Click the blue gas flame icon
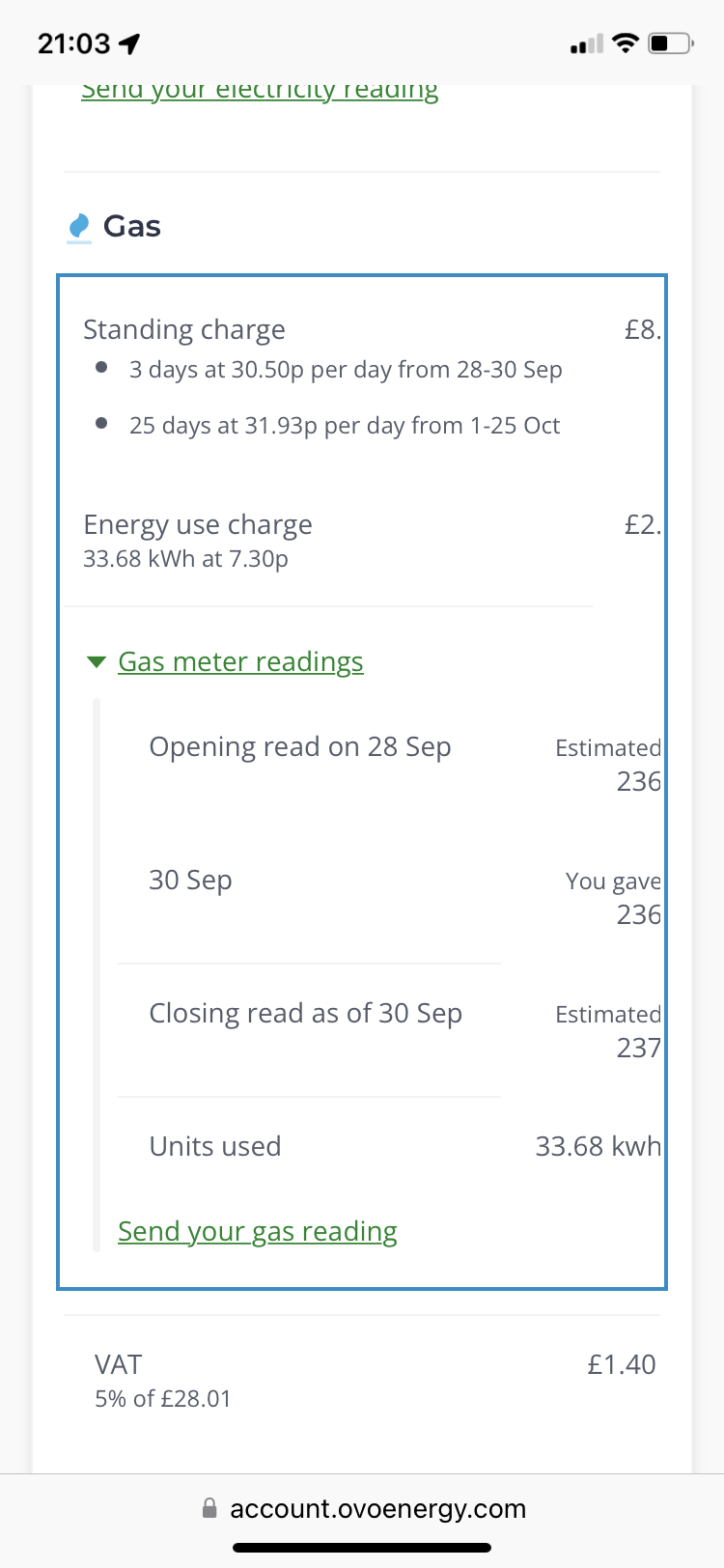The image size is (724, 1568). pyautogui.click(x=79, y=226)
